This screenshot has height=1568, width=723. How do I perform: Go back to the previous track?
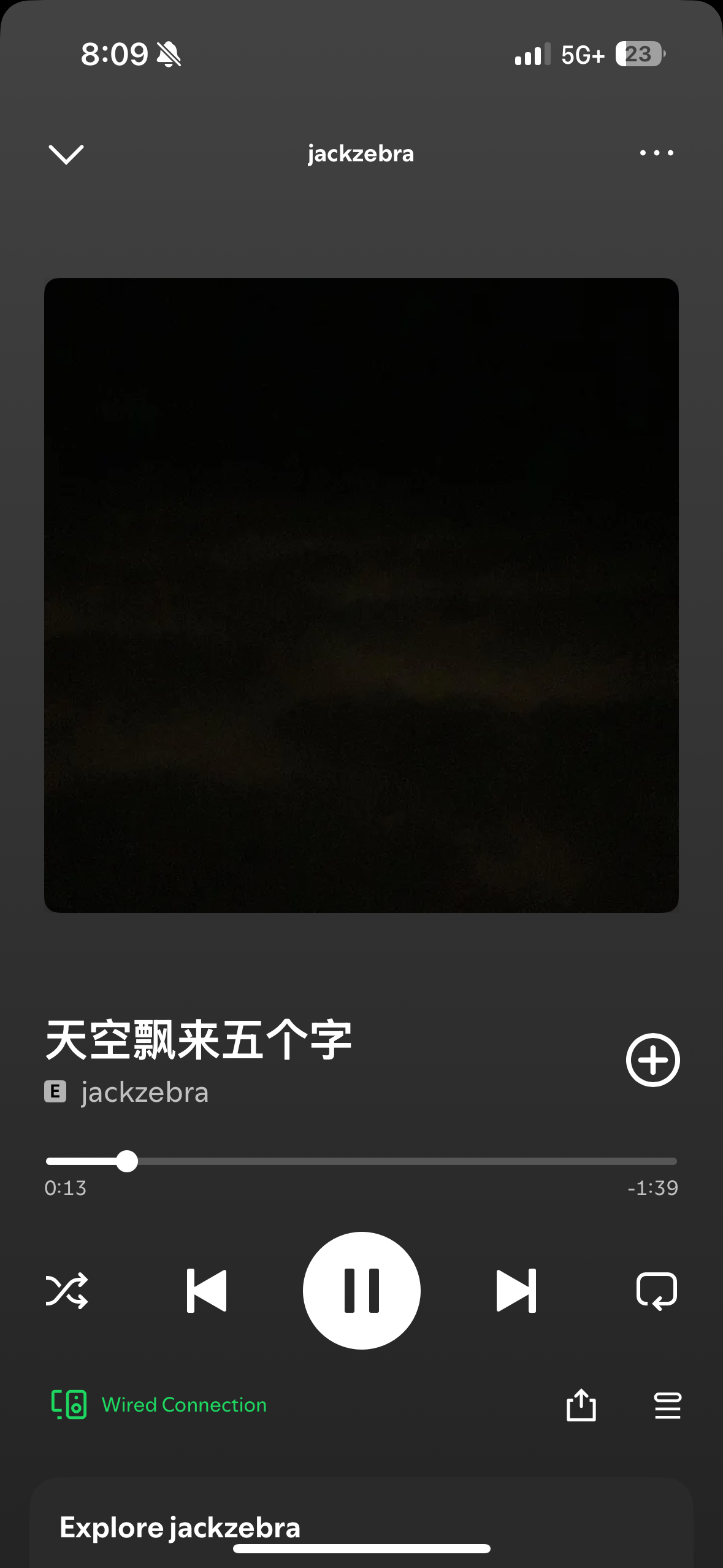[207, 1291]
